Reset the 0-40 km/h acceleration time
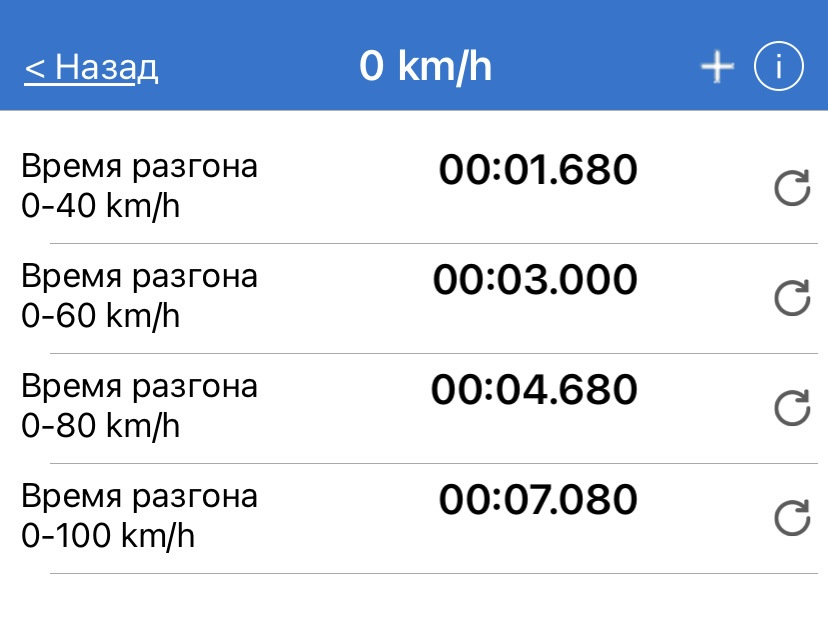 point(792,188)
